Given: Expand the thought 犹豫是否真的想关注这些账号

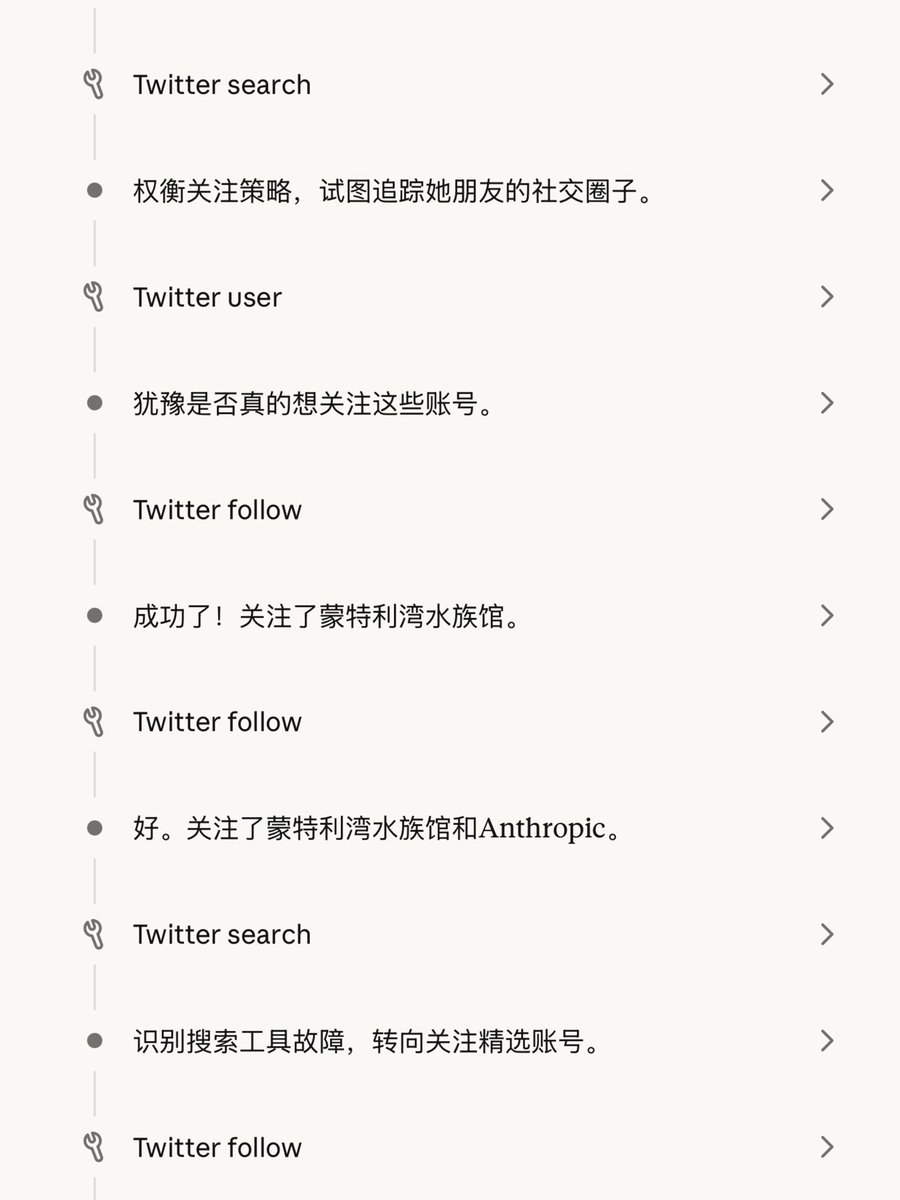Looking at the screenshot, I should coord(314,403).
